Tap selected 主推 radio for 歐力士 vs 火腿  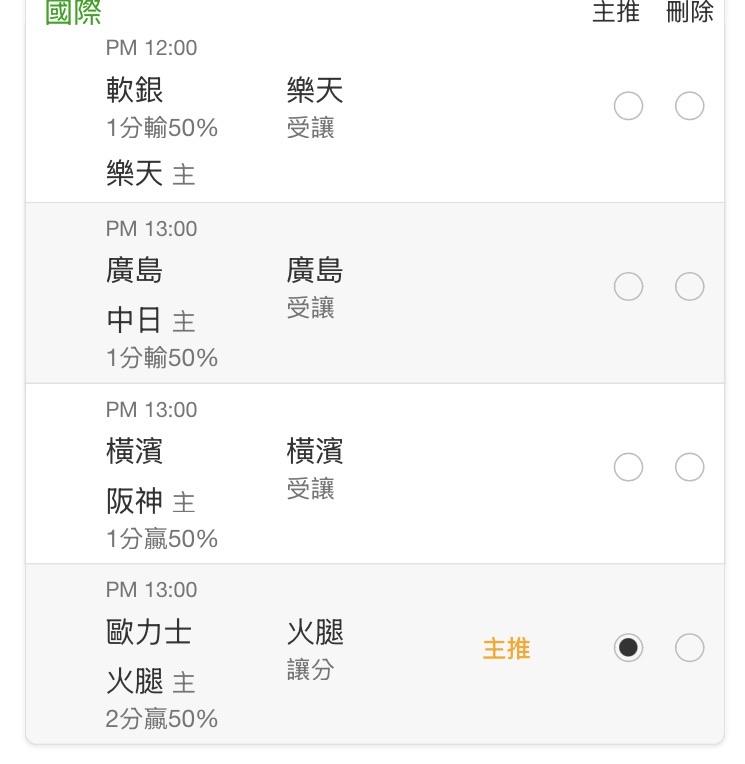pyautogui.click(x=628, y=648)
